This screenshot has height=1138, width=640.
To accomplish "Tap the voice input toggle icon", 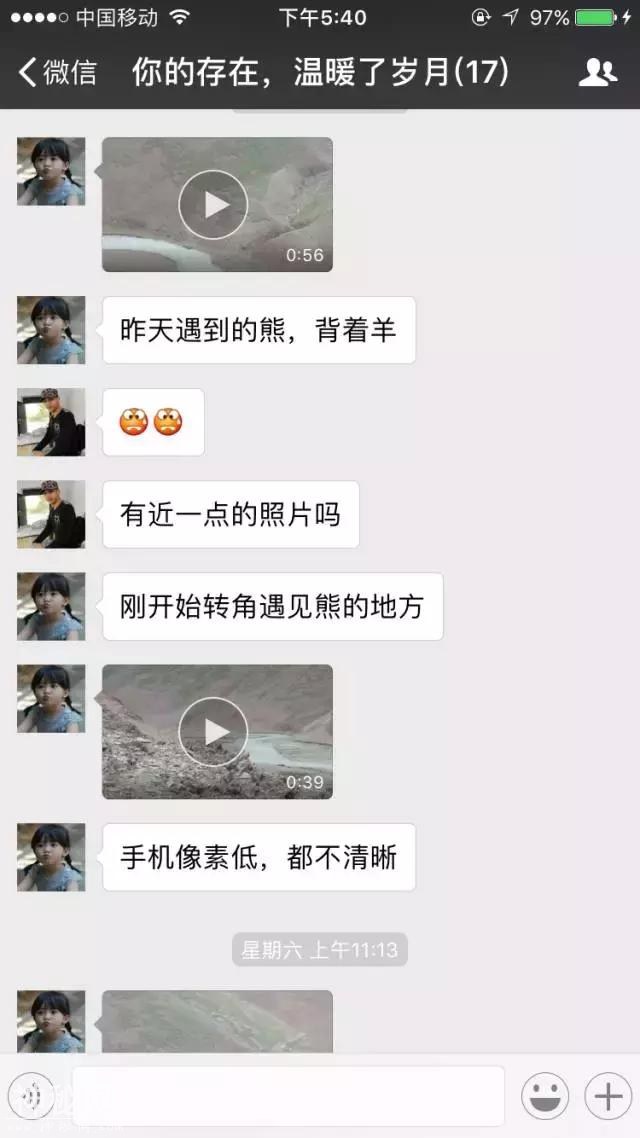I will pyautogui.click(x=31, y=1096).
